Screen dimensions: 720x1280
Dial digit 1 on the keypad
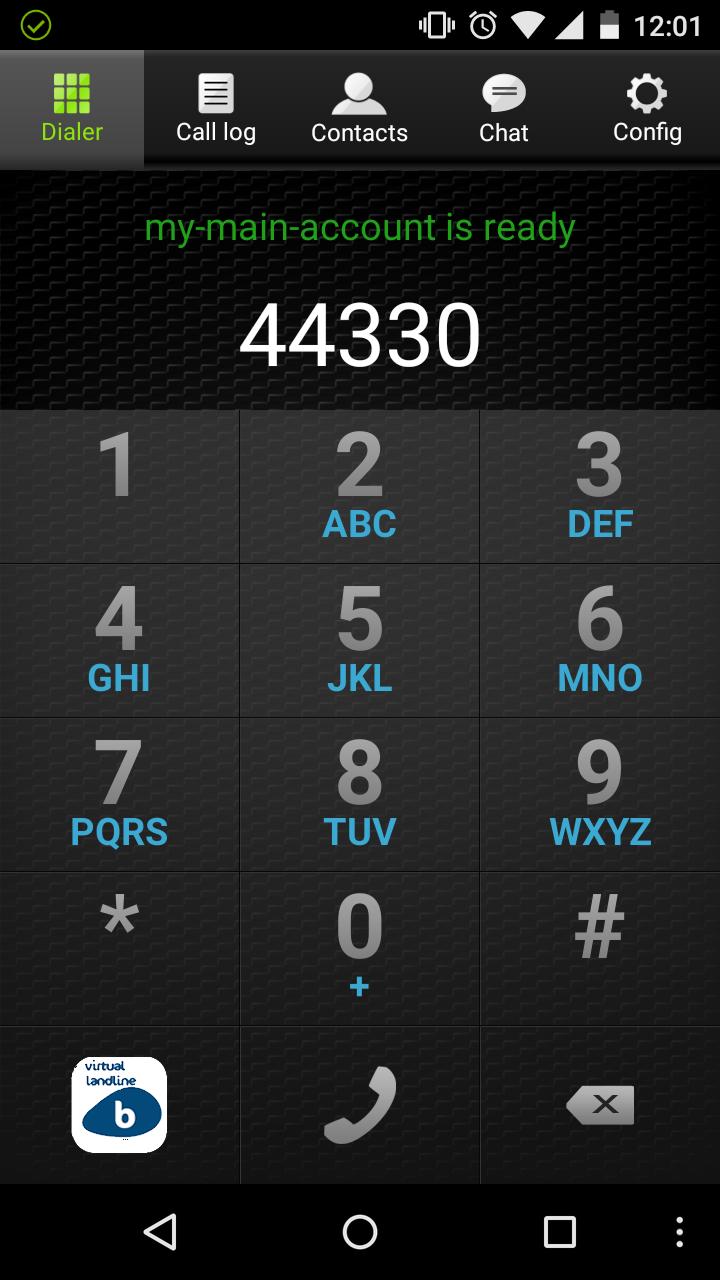[x=119, y=486]
